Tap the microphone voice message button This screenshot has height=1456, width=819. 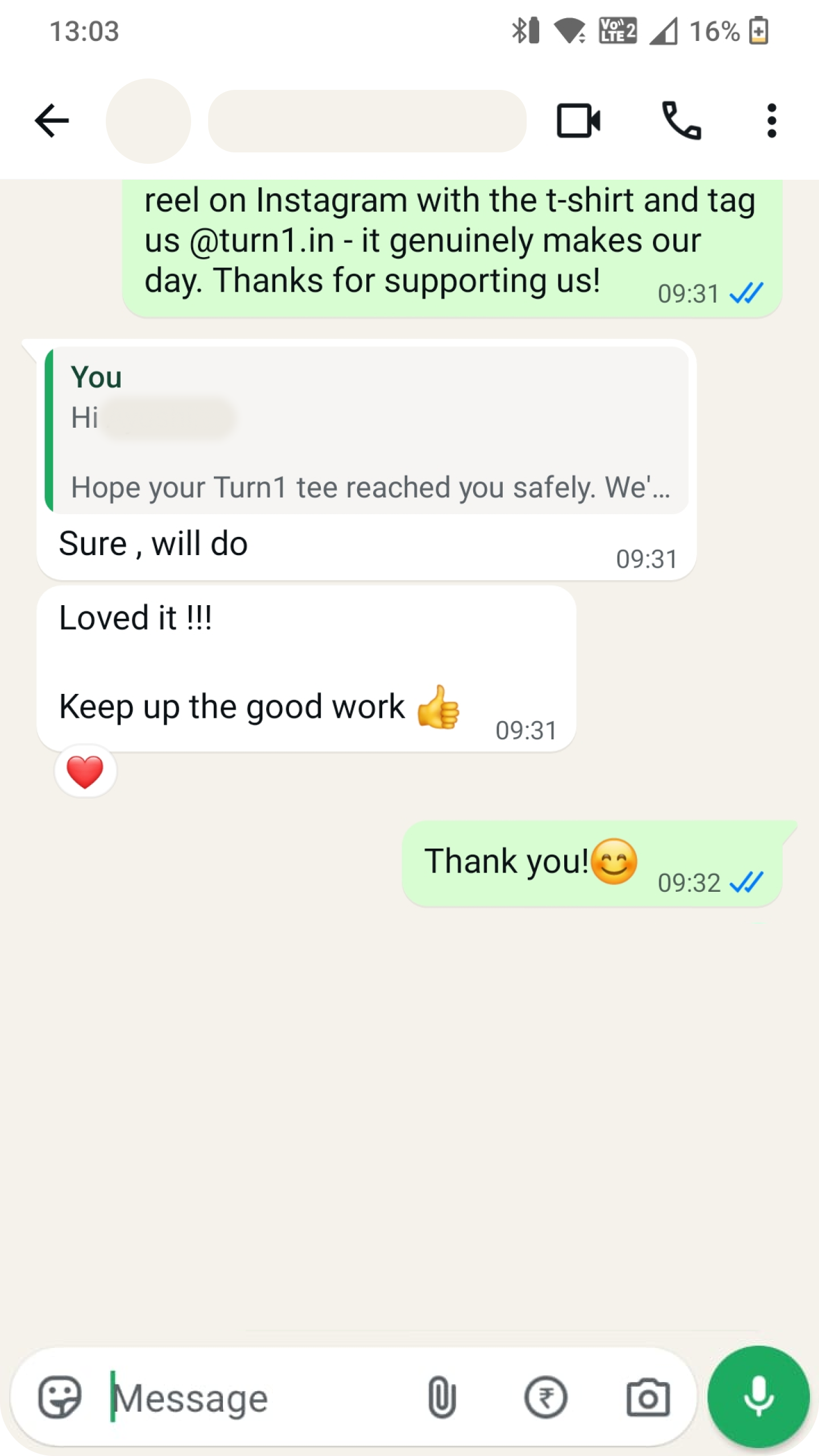pos(758,1396)
